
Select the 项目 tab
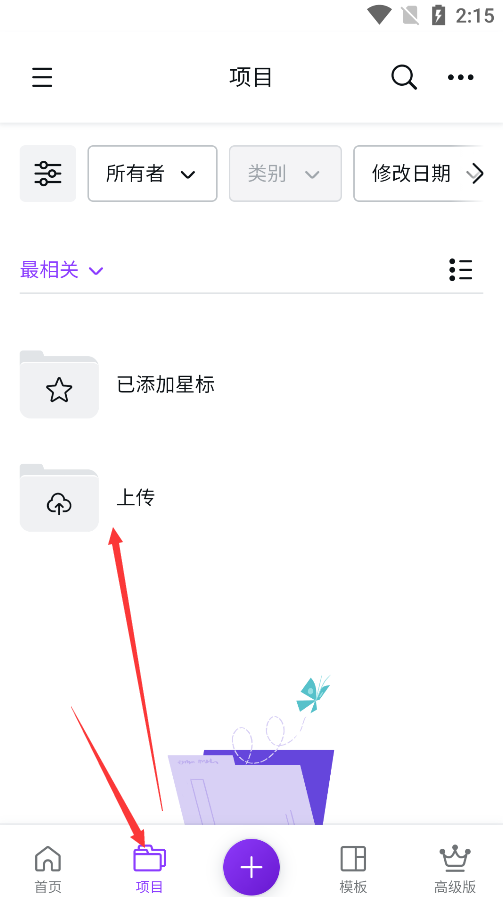(149, 870)
